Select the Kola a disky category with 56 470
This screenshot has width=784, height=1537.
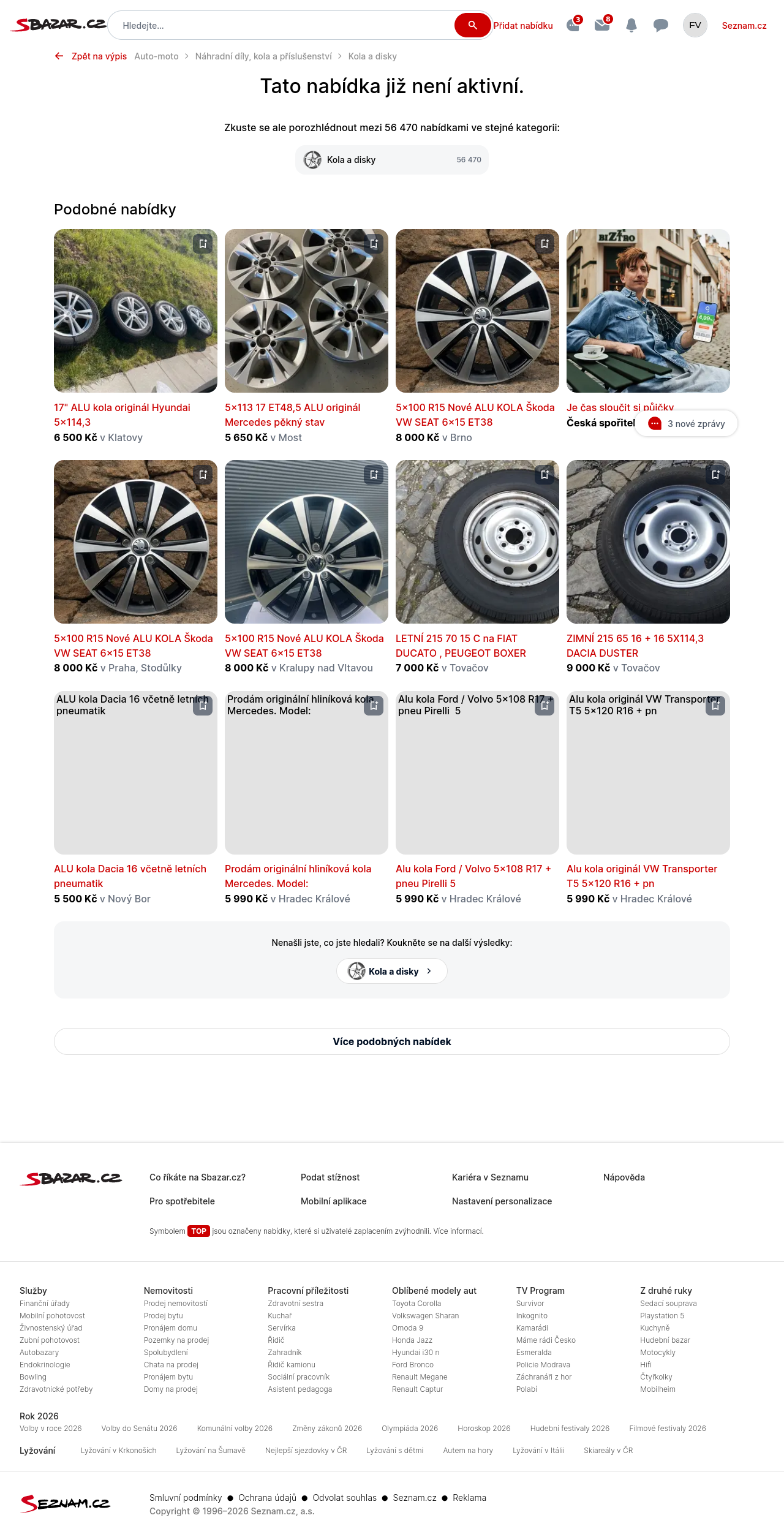coord(392,160)
